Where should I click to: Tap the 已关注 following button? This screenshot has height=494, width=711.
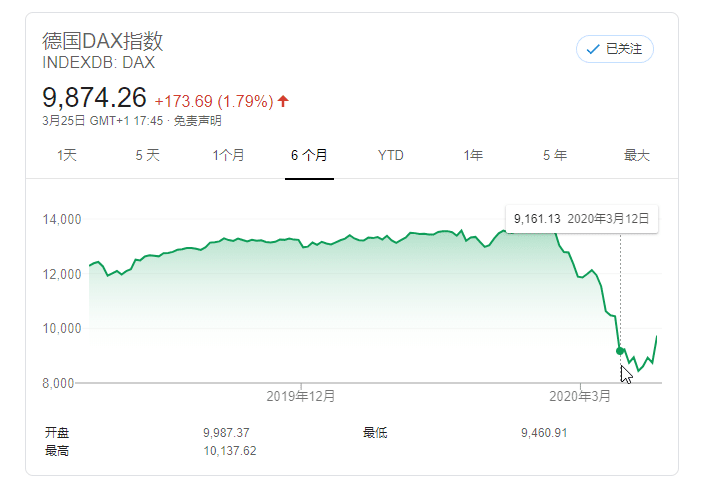pos(615,48)
